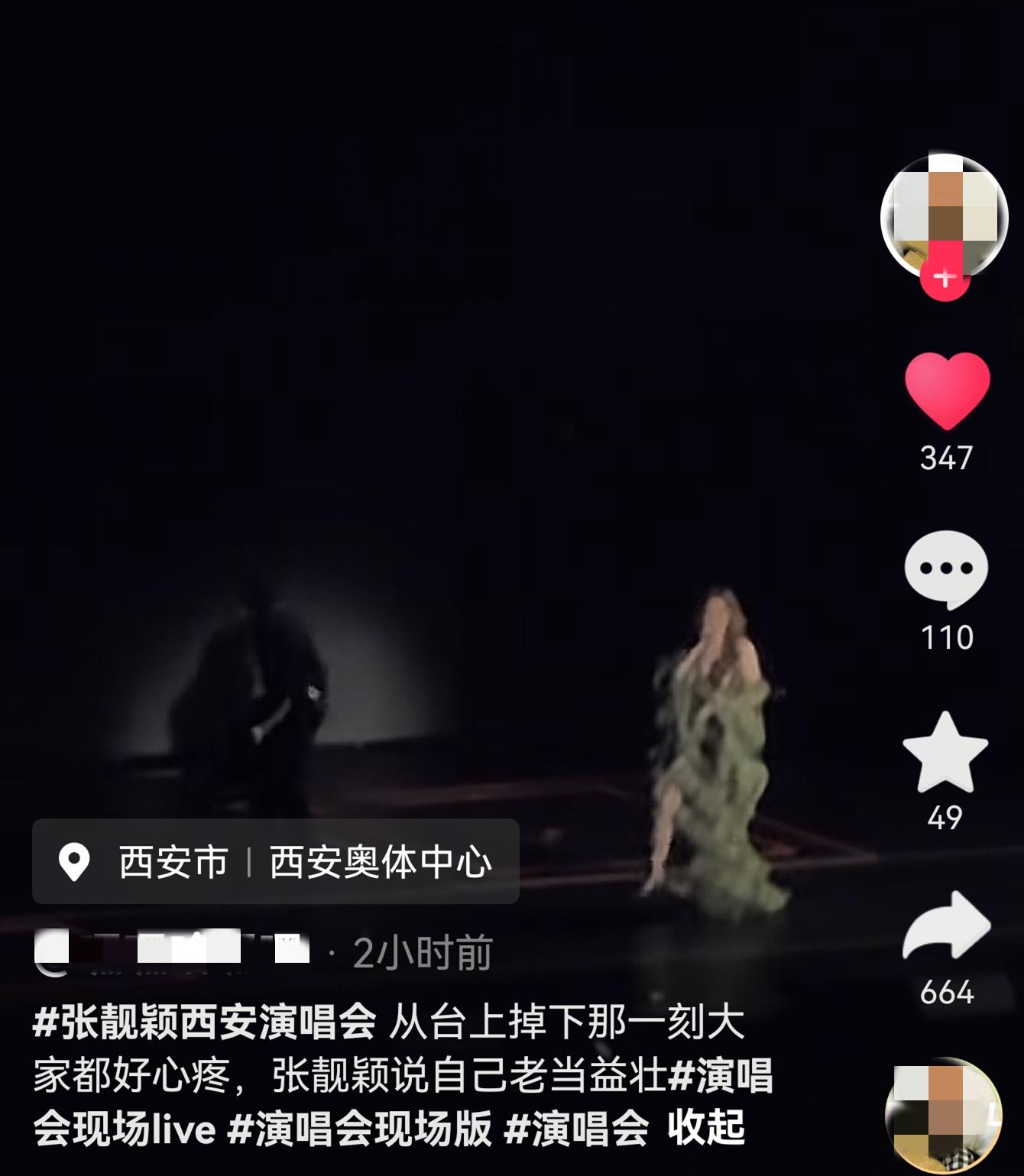Open the blurred author username
The width and height of the screenshot is (1024, 1176).
click(x=172, y=951)
